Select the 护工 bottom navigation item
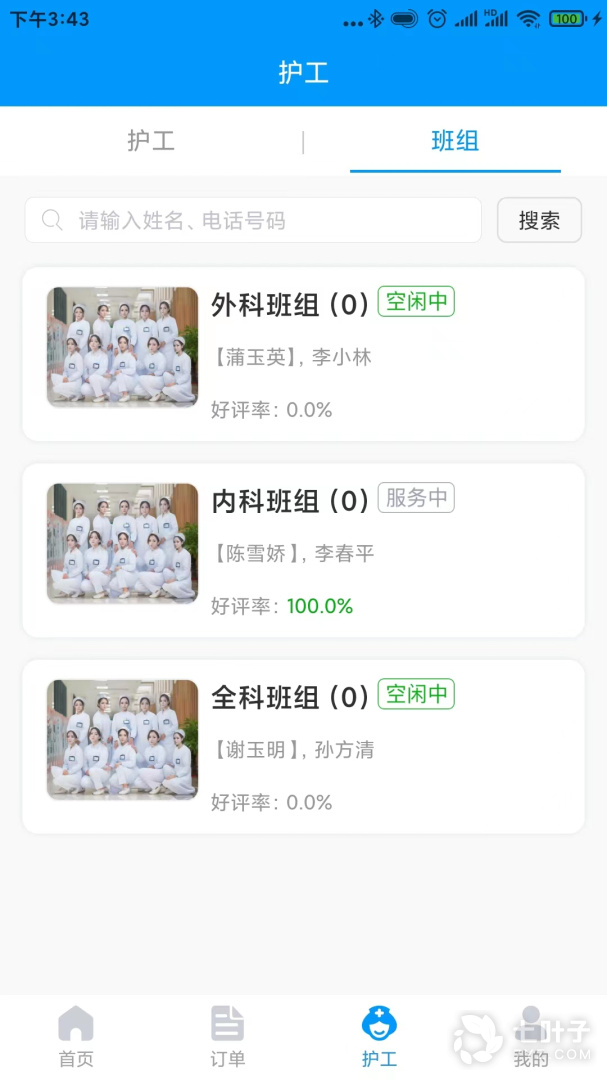This screenshot has height=1080, width=607. pyautogui.click(x=379, y=1036)
